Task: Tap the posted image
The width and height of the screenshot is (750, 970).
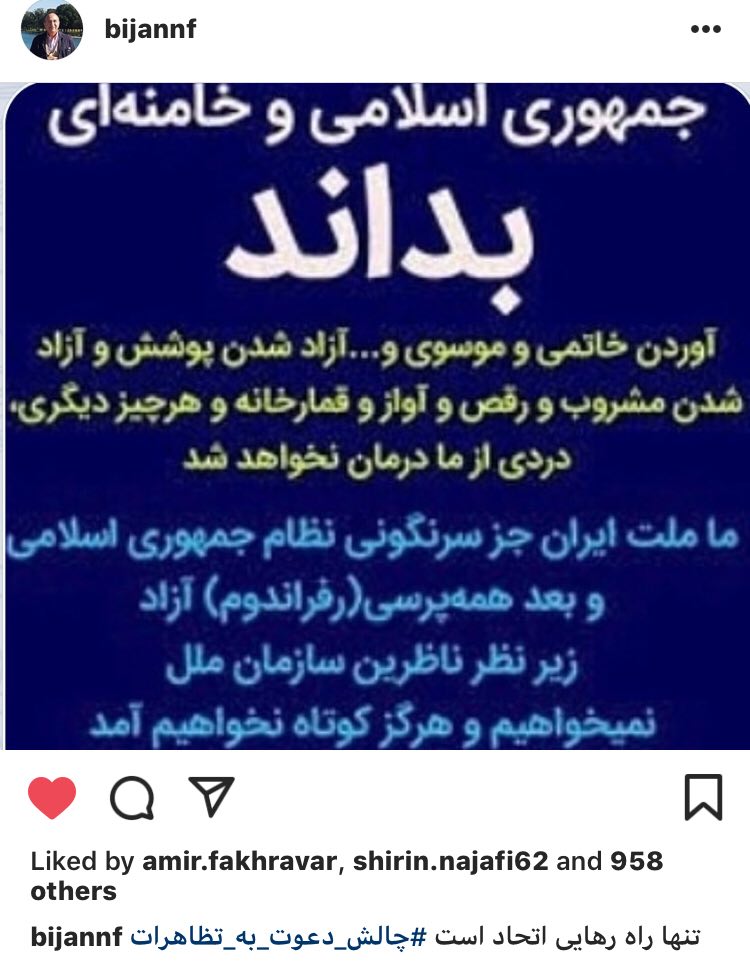Action: [375, 415]
